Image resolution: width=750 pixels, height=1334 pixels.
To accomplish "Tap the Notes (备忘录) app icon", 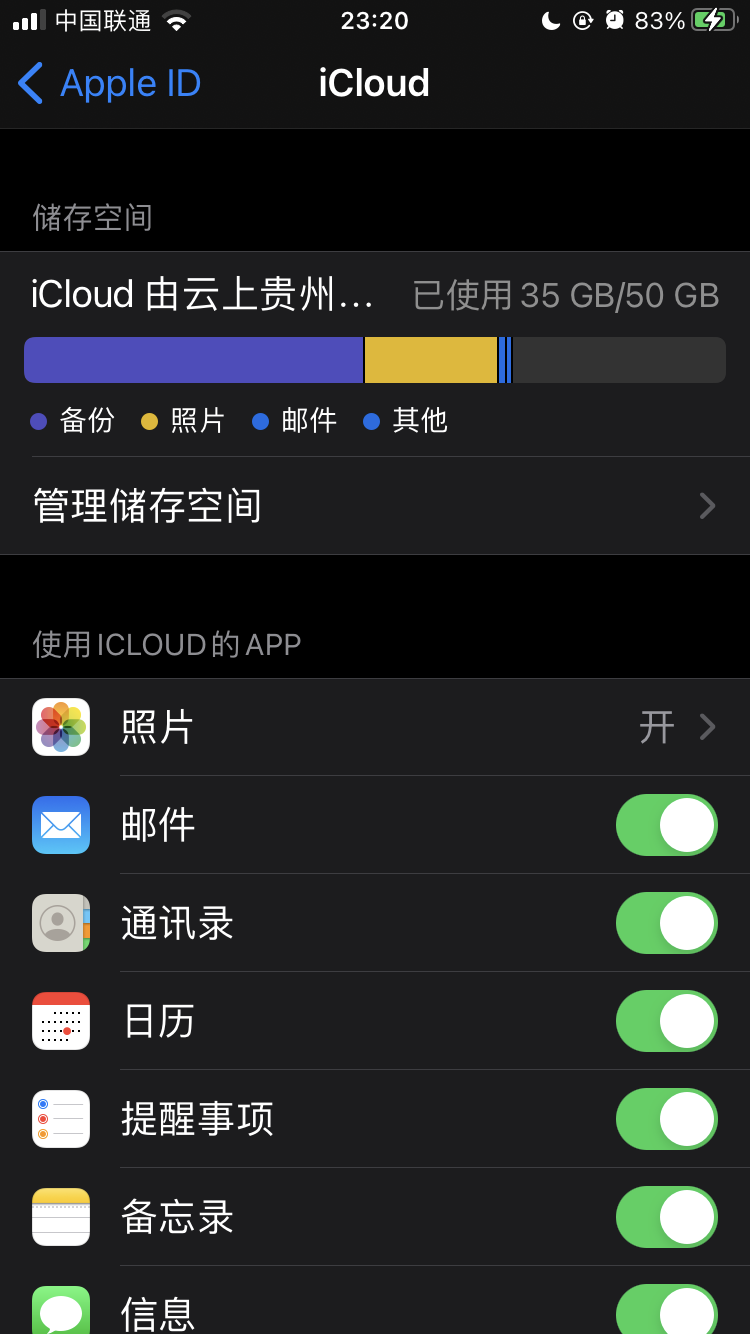I will point(60,1217).
